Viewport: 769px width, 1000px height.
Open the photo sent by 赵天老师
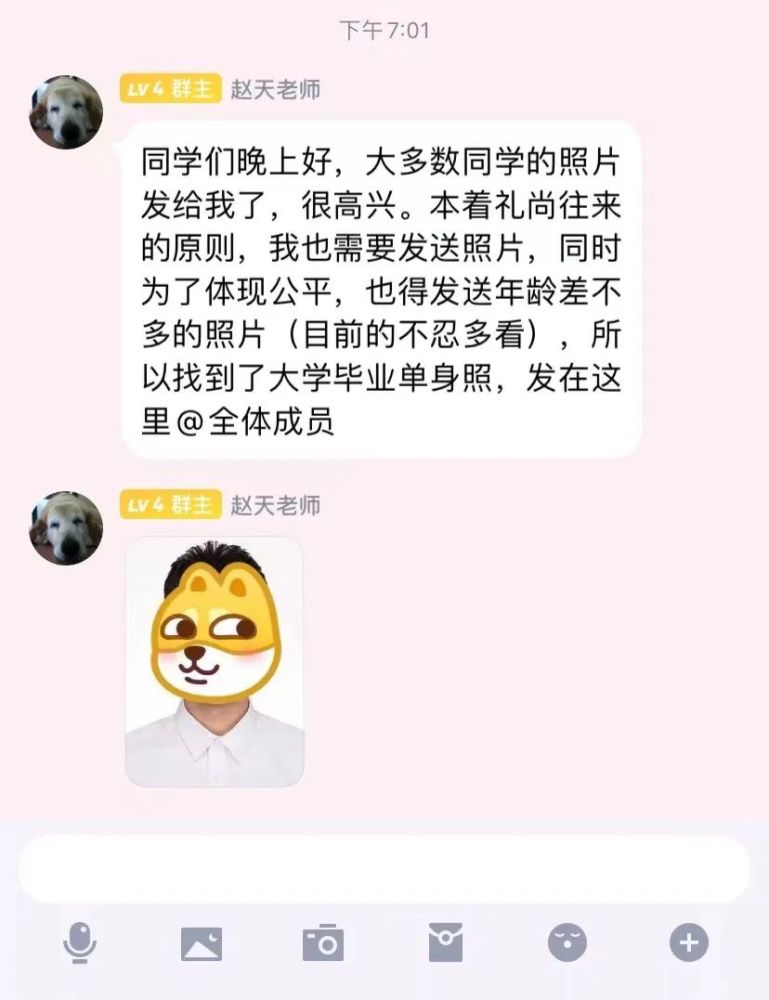pyautogui.click(x=214, y=662)
